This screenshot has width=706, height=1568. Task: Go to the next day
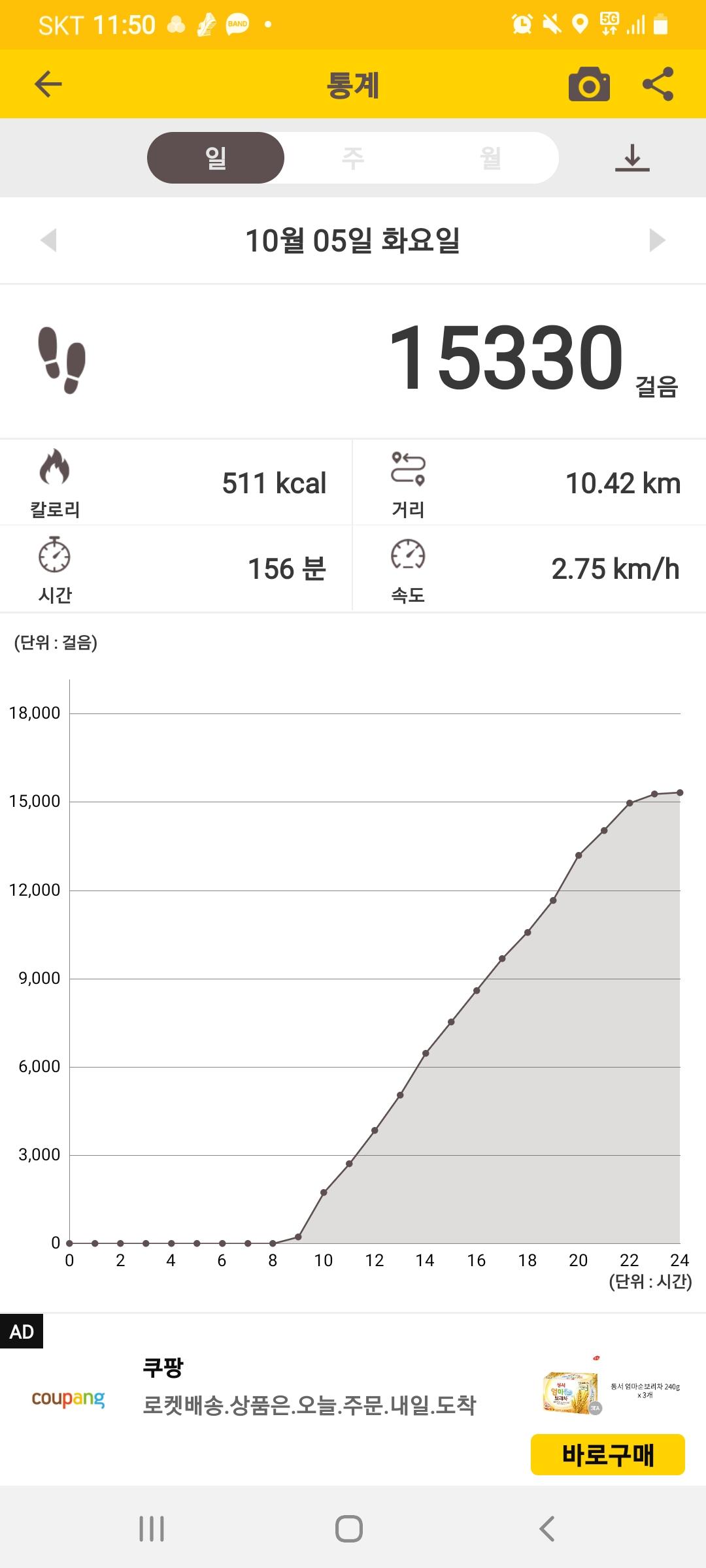pos(657,240)
